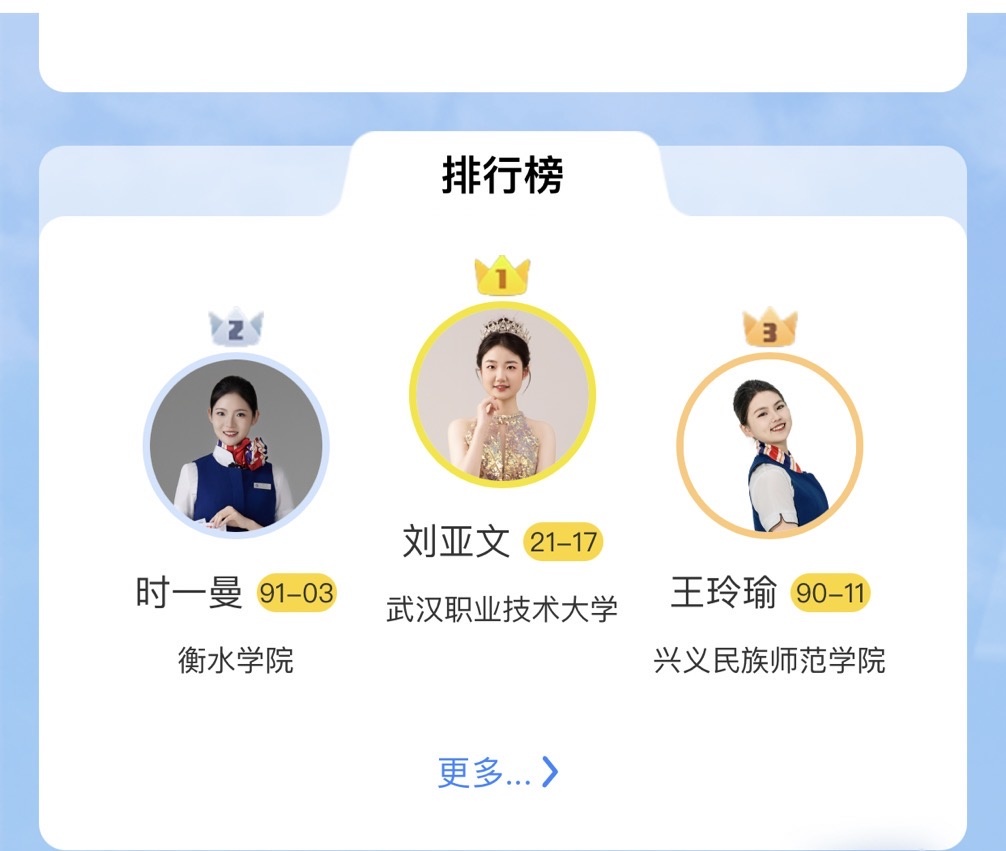Select third-place contestant 王玲瑜's photo
1006x851 pixels.
[x=769, y=445]
